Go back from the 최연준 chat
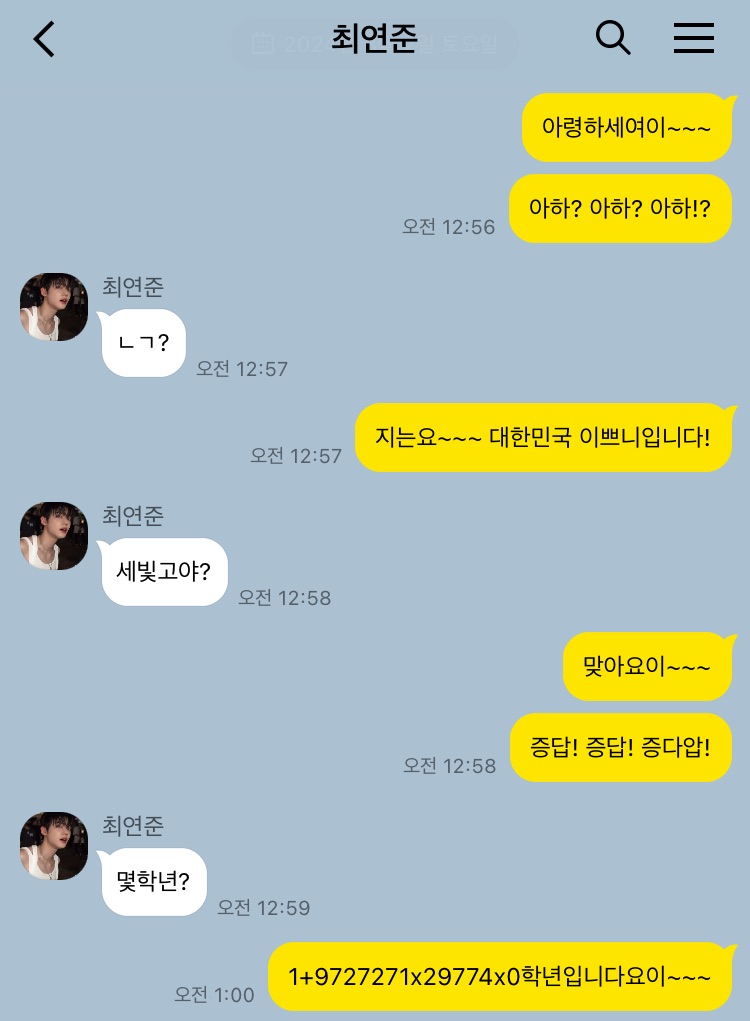 click(44, 40)
